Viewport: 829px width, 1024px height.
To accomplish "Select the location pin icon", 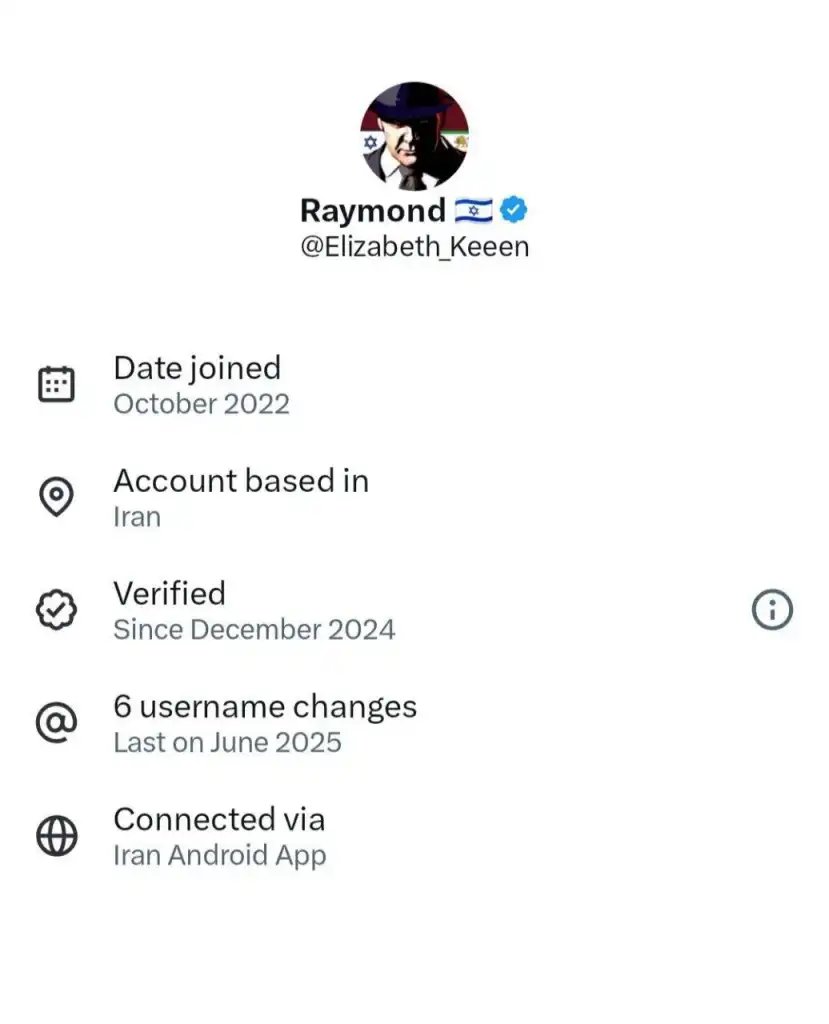I will (57, 495).
